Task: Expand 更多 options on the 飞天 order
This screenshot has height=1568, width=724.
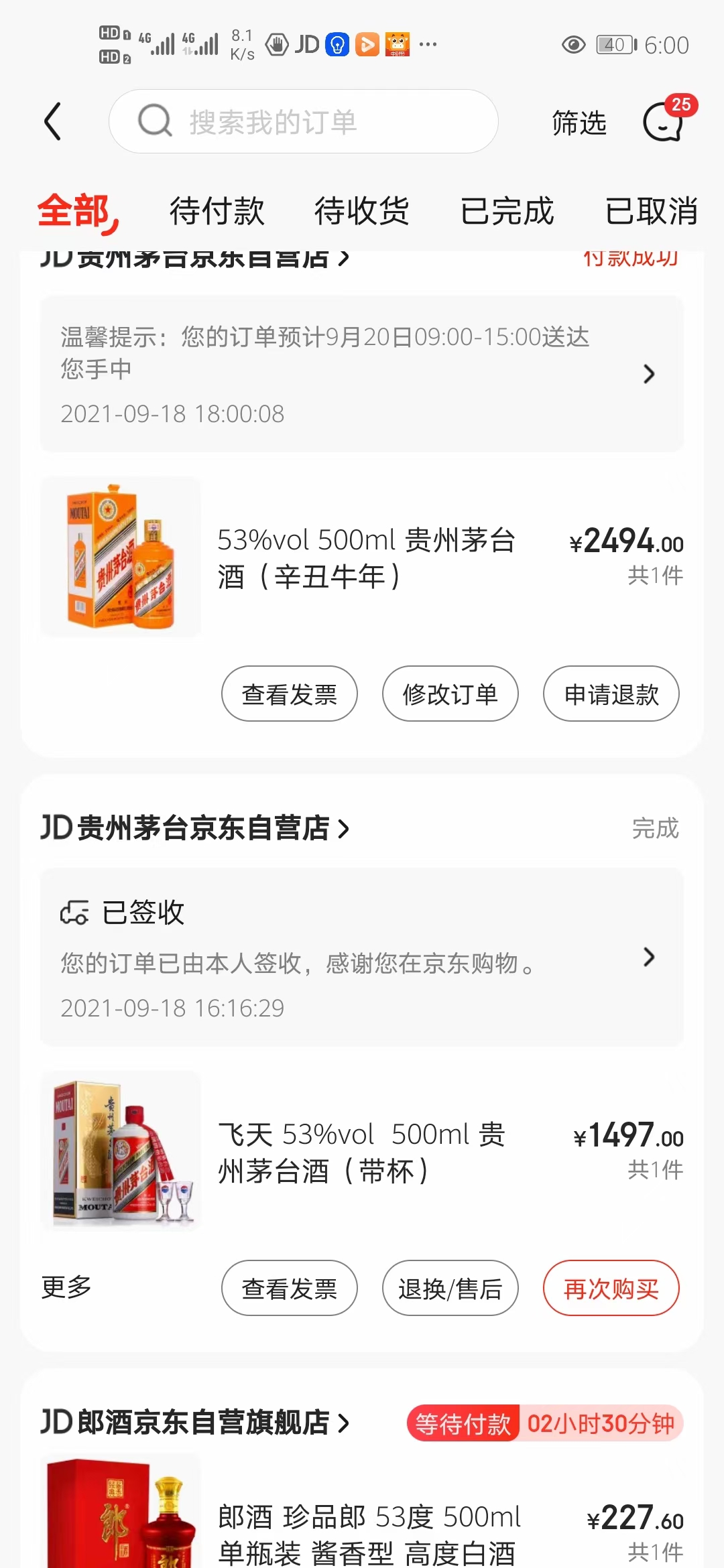Action: (66, 1287)
